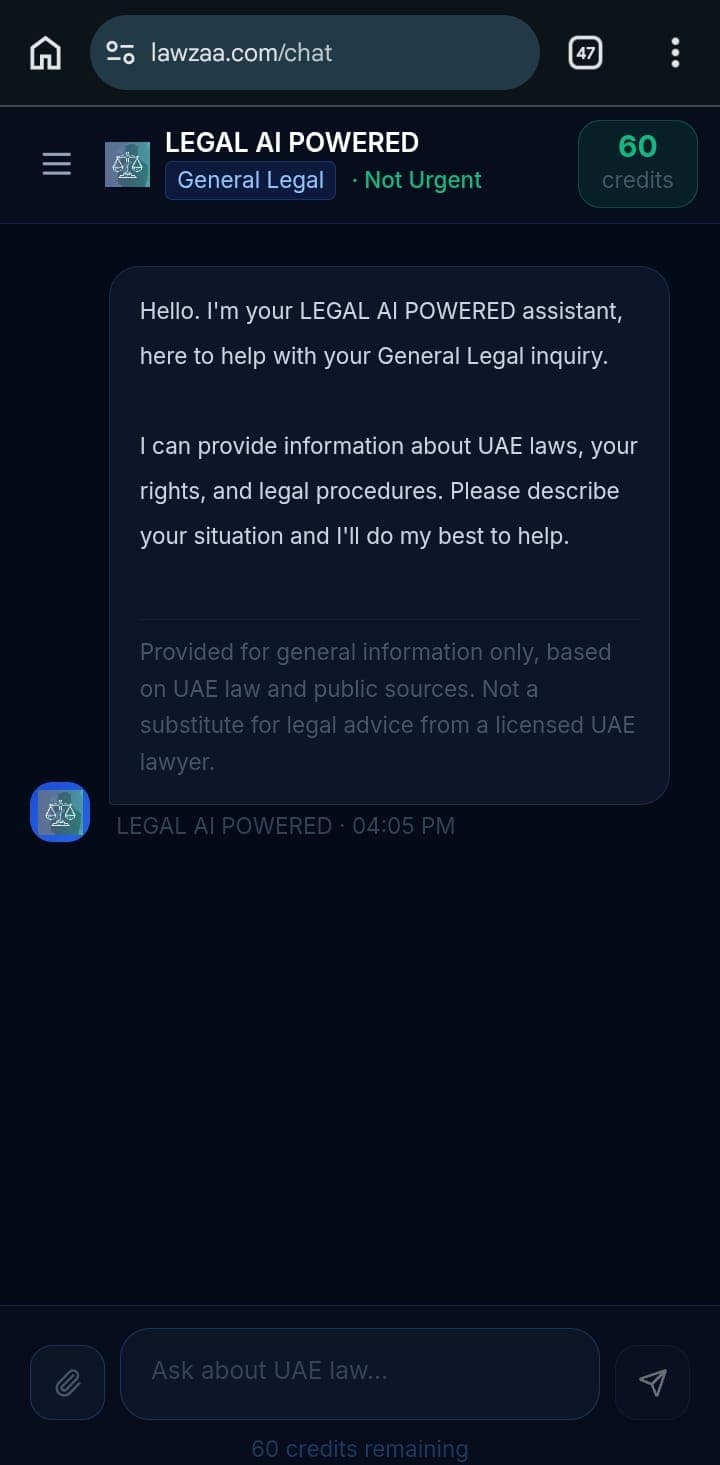
Task: Tap the Ask about UAE law input field
Action: (x=360, y=1372)
